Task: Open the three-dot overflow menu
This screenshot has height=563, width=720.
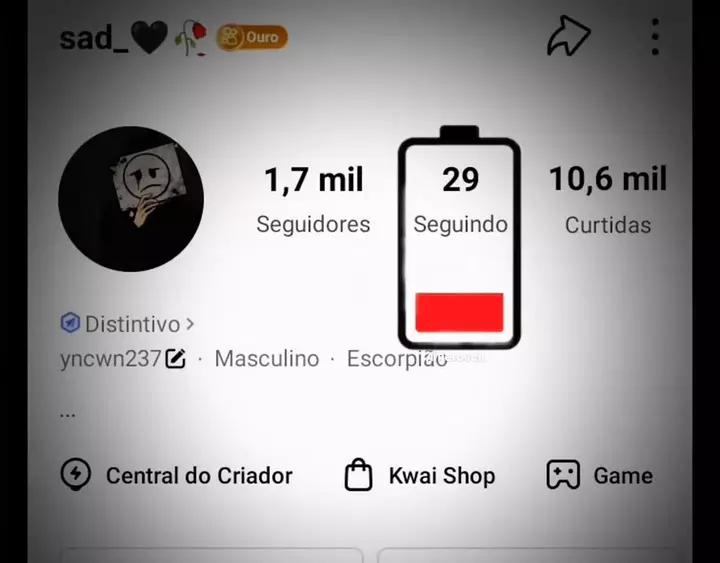Action: point(655,37)
